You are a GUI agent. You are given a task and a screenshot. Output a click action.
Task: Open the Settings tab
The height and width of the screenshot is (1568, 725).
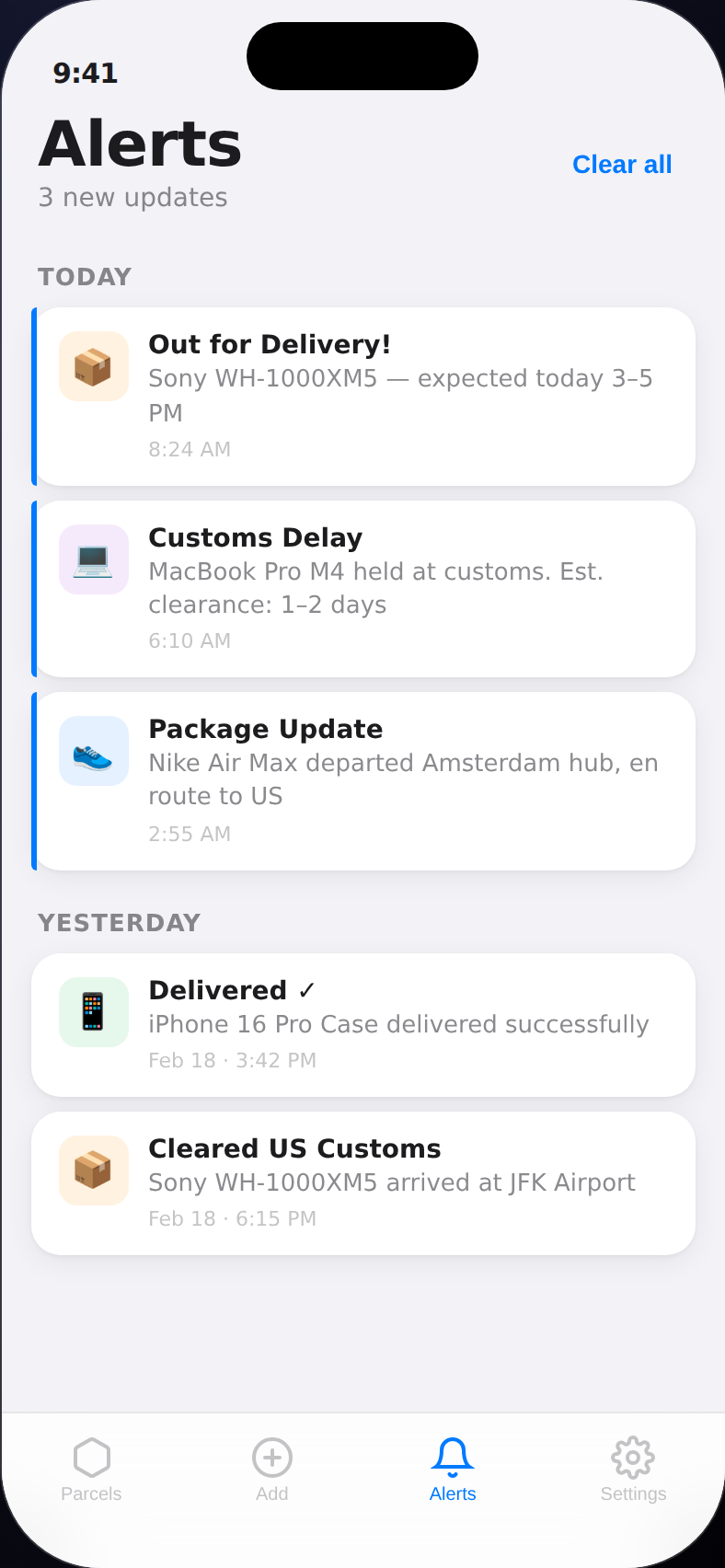click(633, 1469)
